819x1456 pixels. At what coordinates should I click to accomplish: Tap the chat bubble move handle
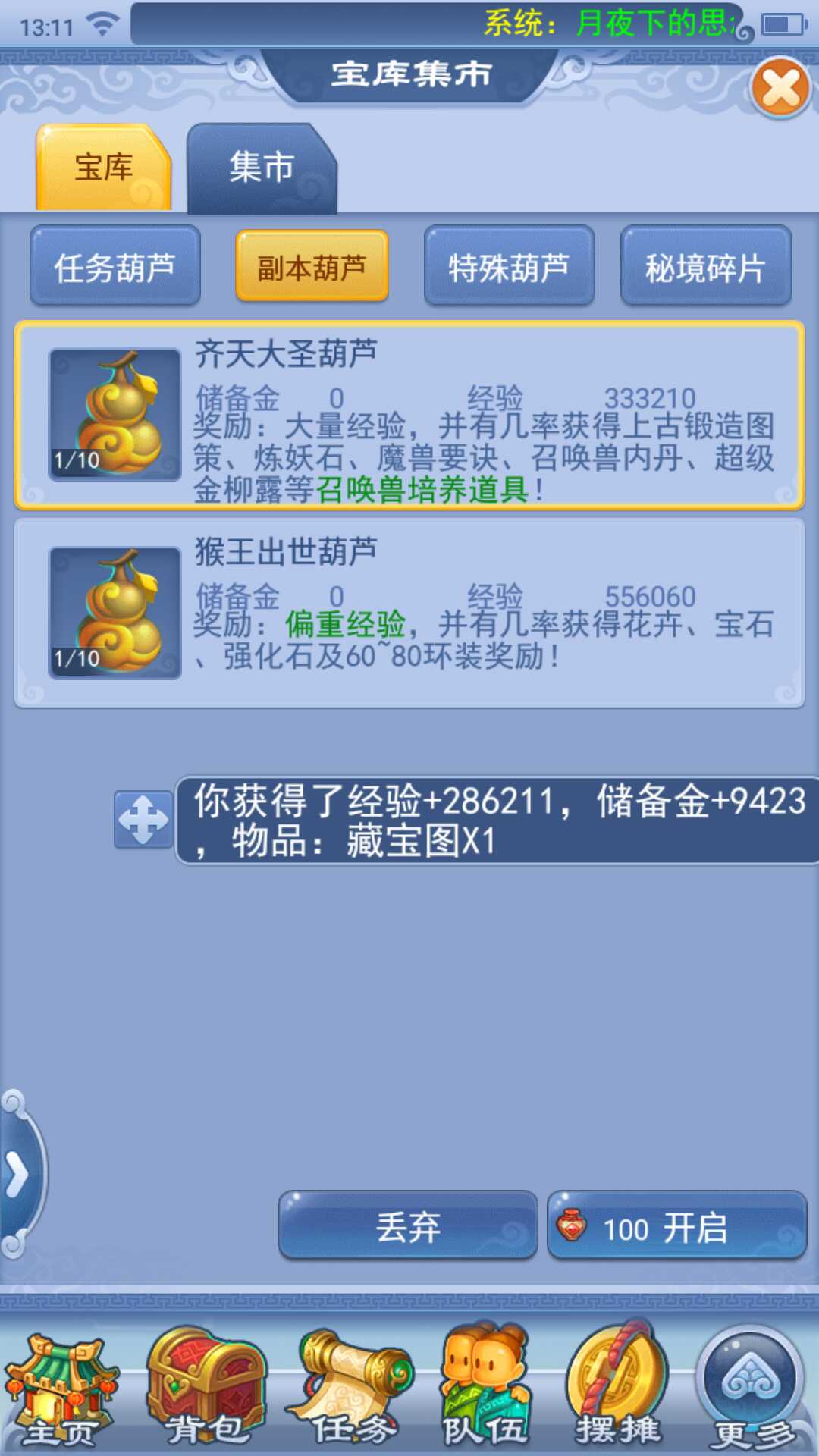tap(143, 819)
